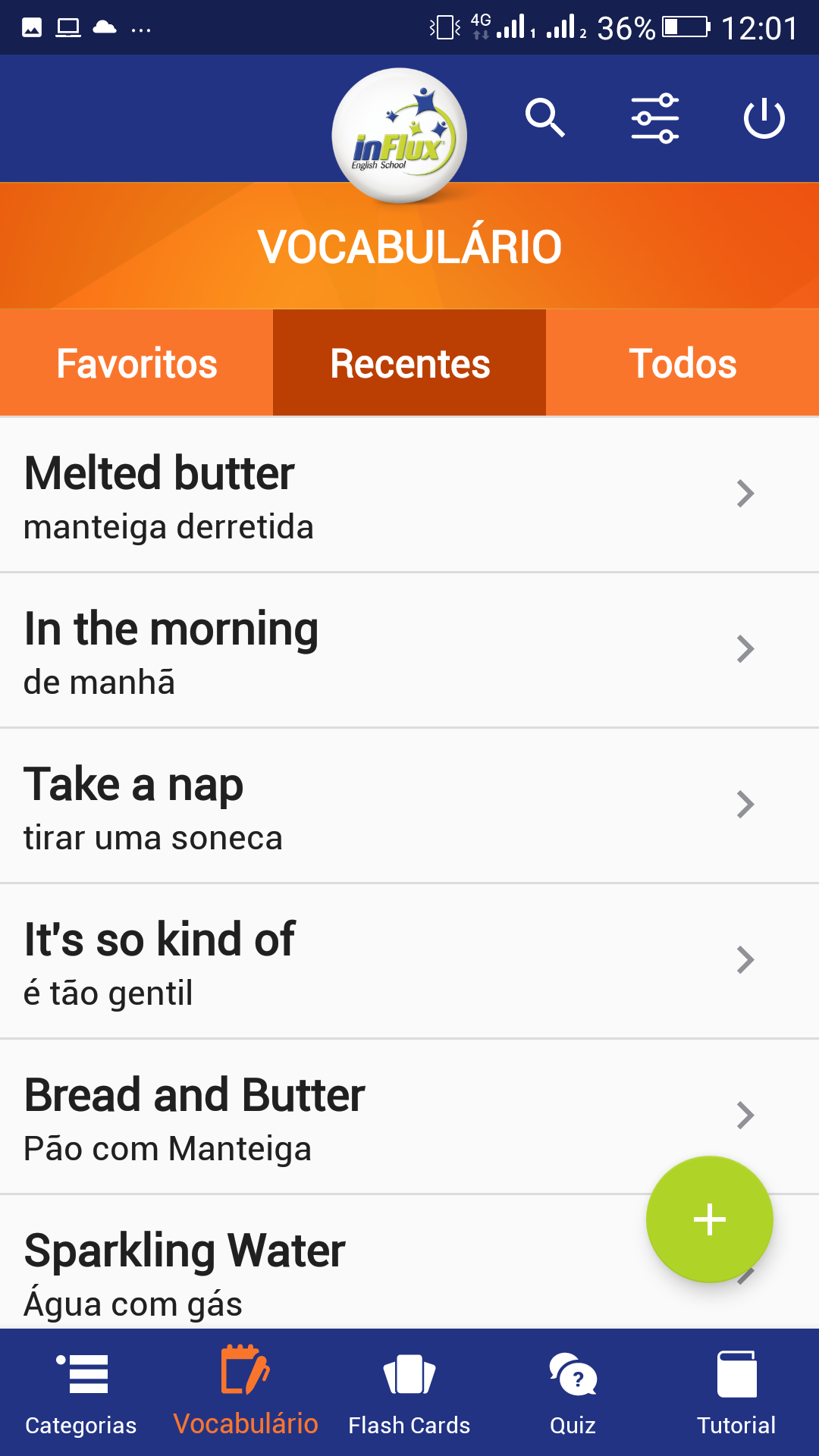Open the Bread and Butter entry
819x1456 pixels.
click(x=409, y=1116)
